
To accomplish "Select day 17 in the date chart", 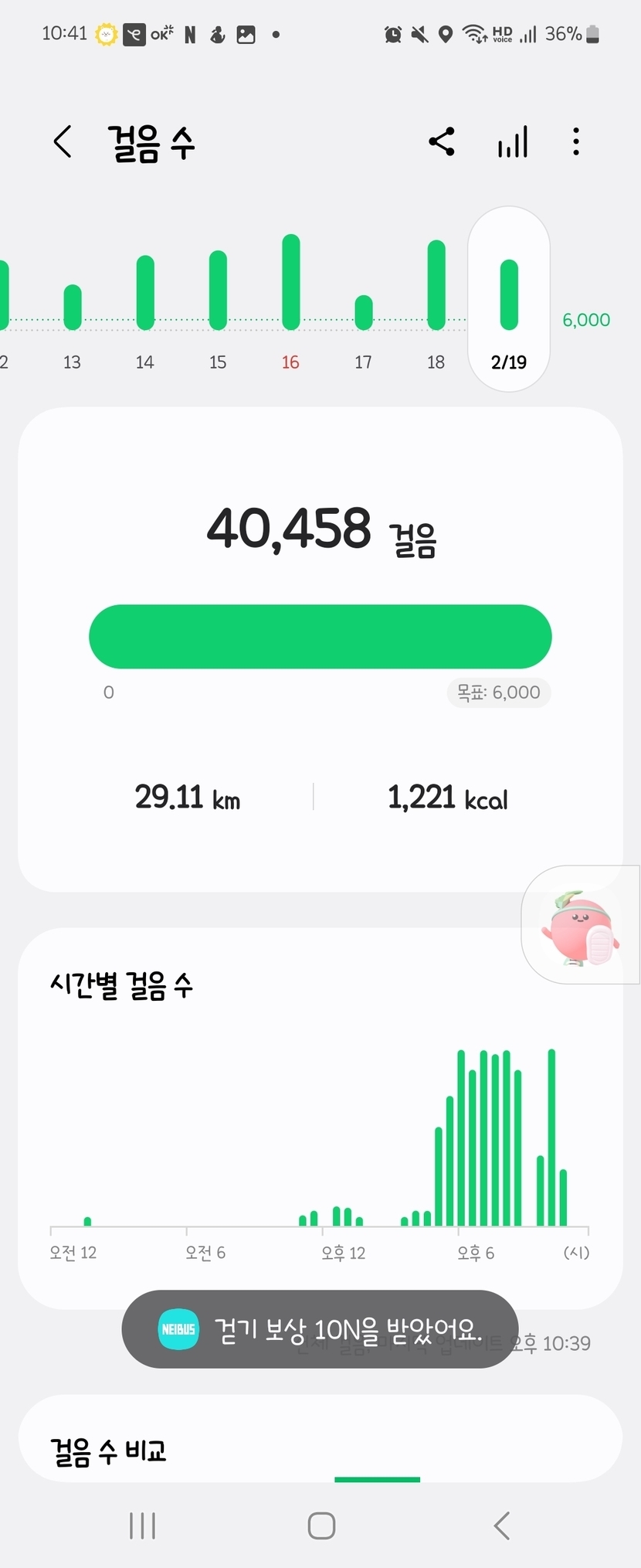I will (x=363, y=309).
